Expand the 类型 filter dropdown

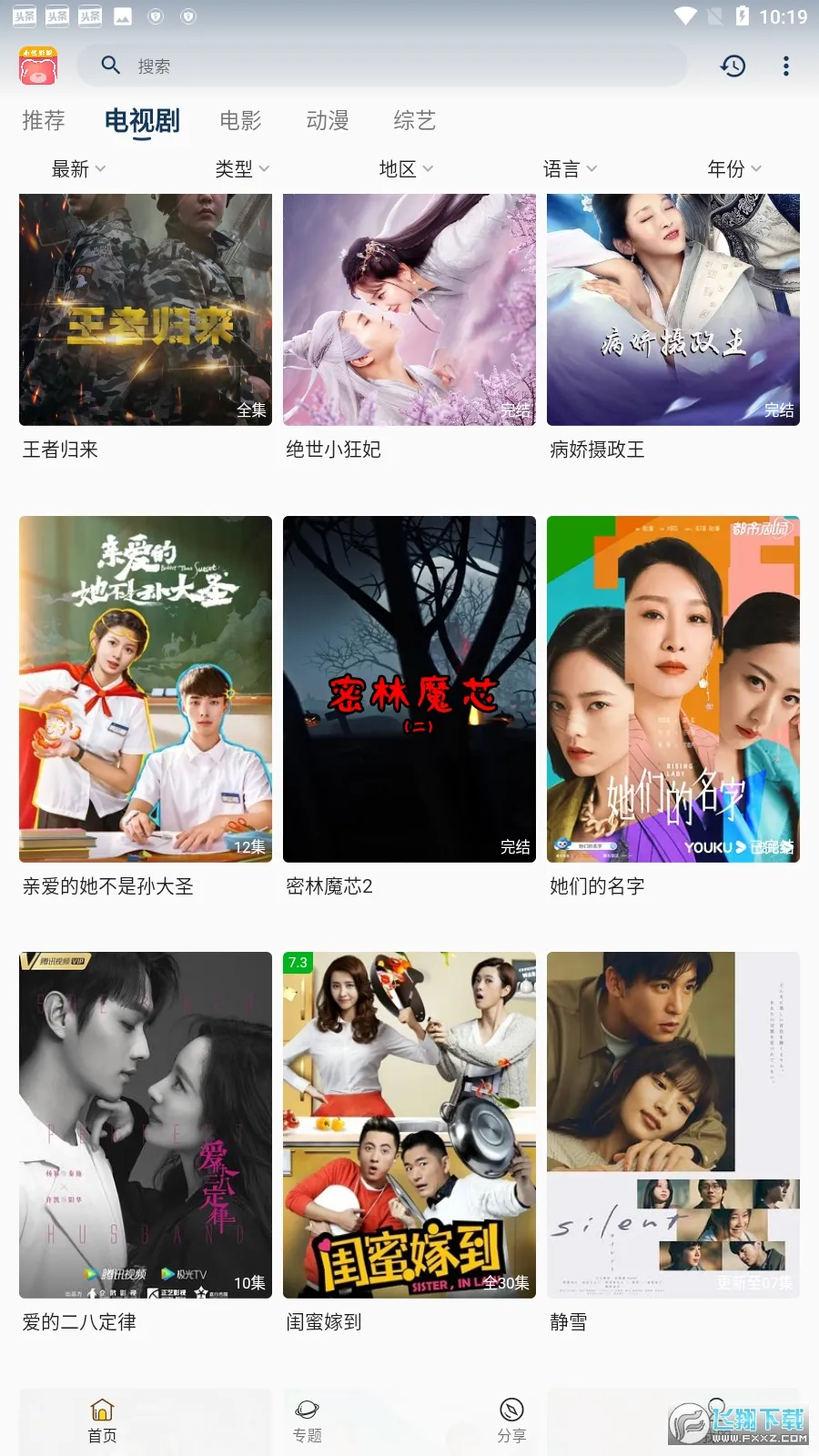(243, 168)
